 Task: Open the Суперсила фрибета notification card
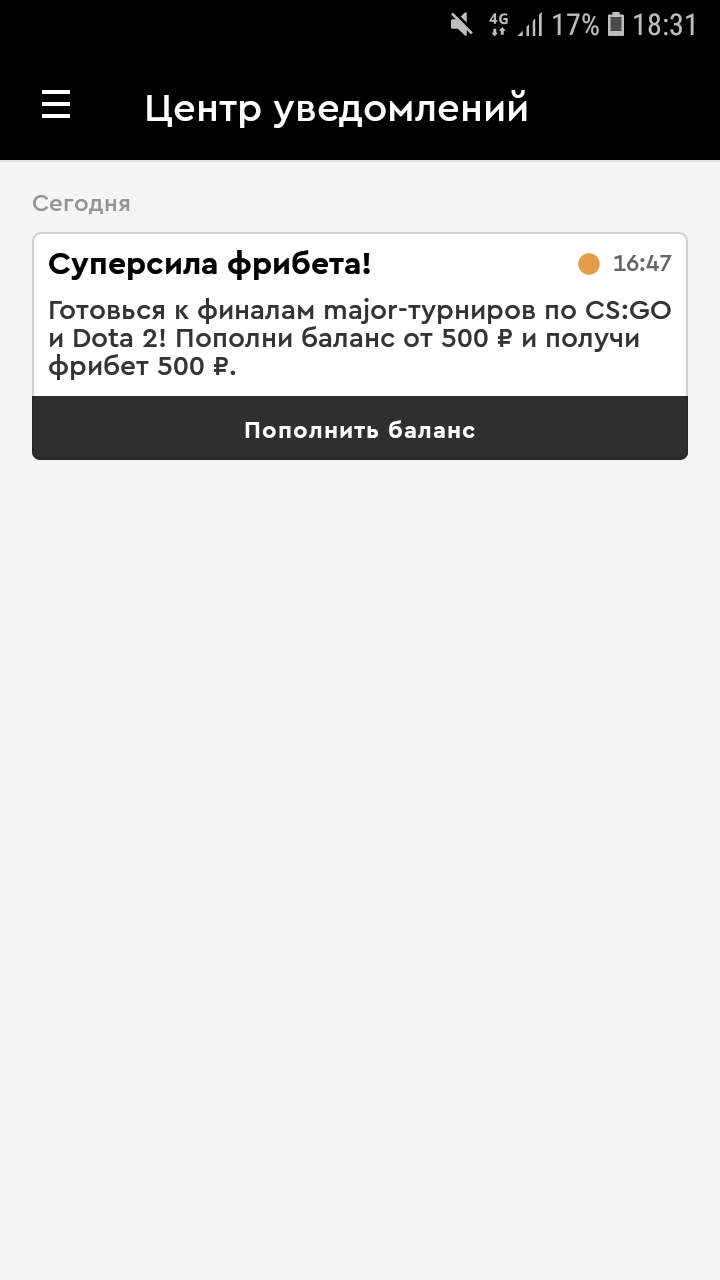(360, 315)
